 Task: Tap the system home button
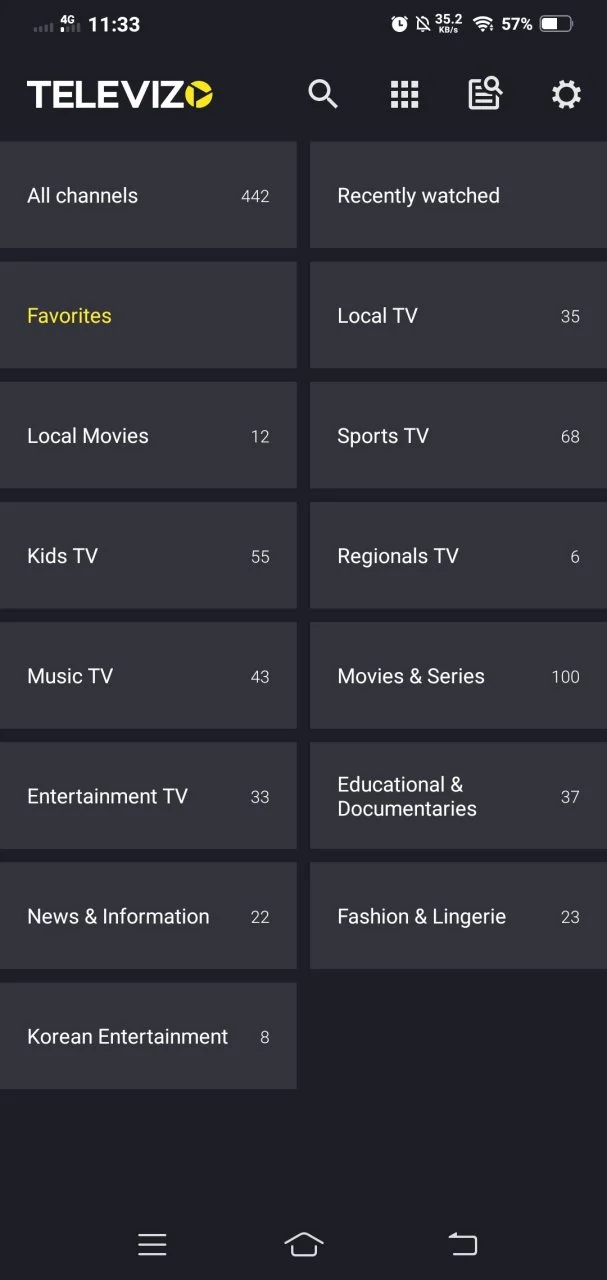pyautogui.click(x=304, y=1244)
